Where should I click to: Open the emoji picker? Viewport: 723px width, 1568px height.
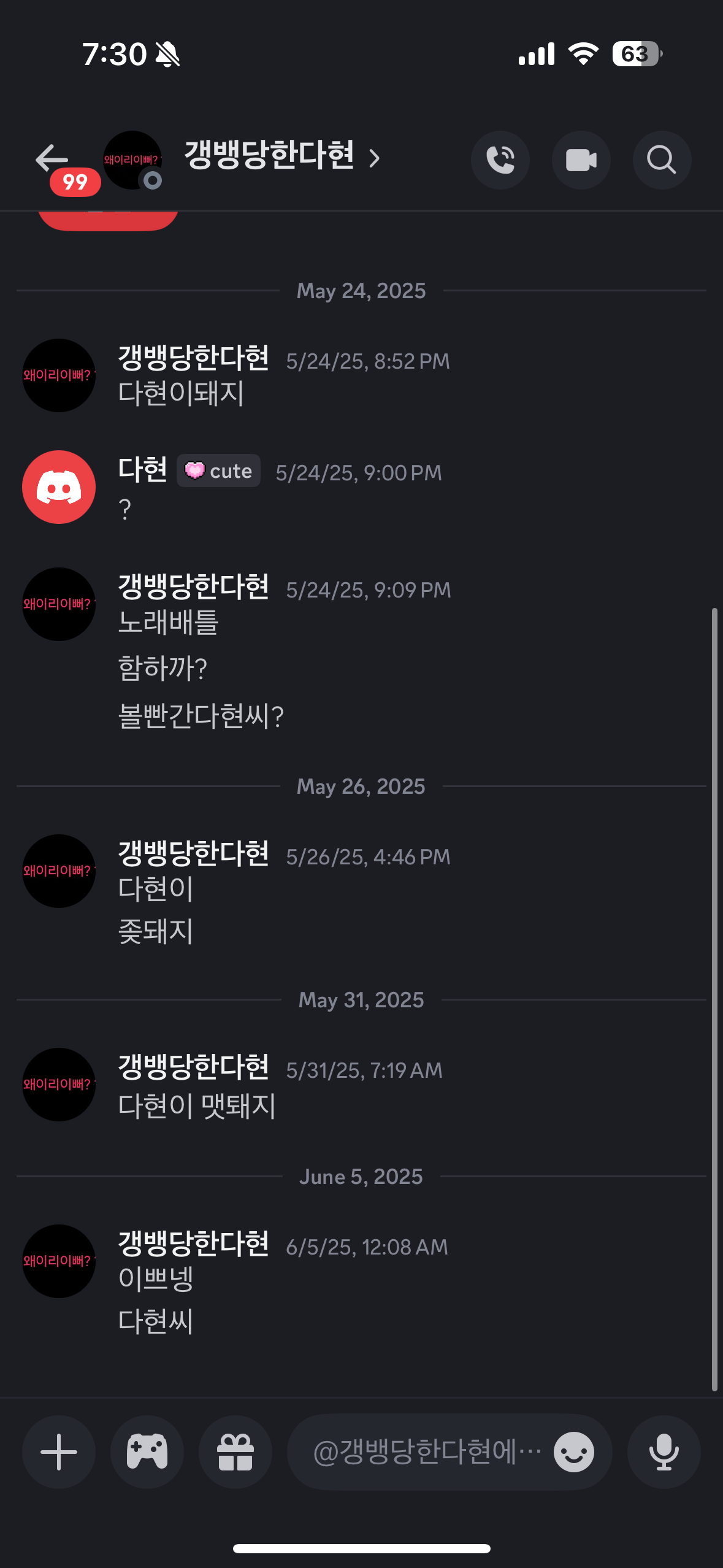coord(573,1452)
